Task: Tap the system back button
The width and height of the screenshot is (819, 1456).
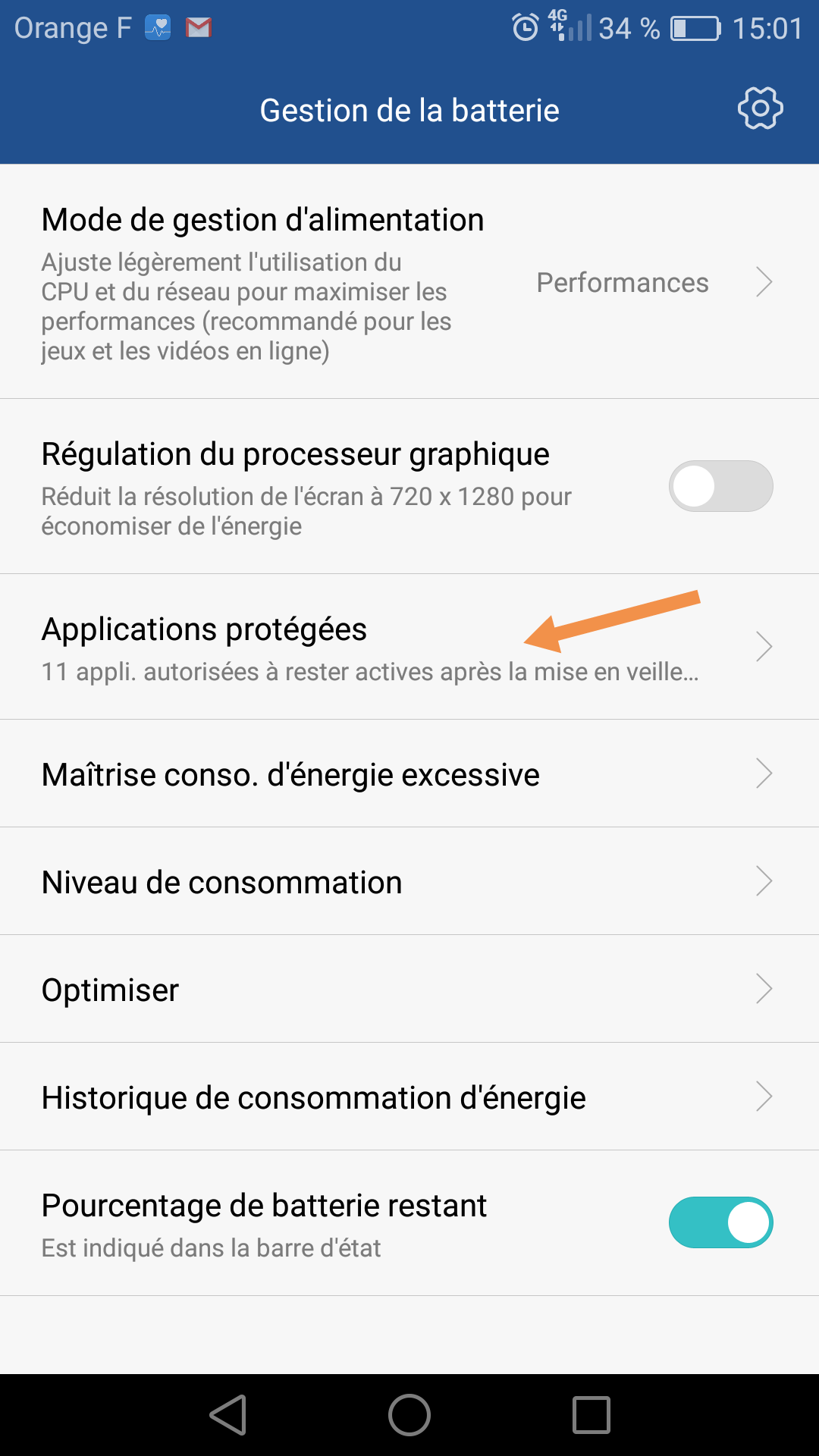Action: click(228, 1415)
